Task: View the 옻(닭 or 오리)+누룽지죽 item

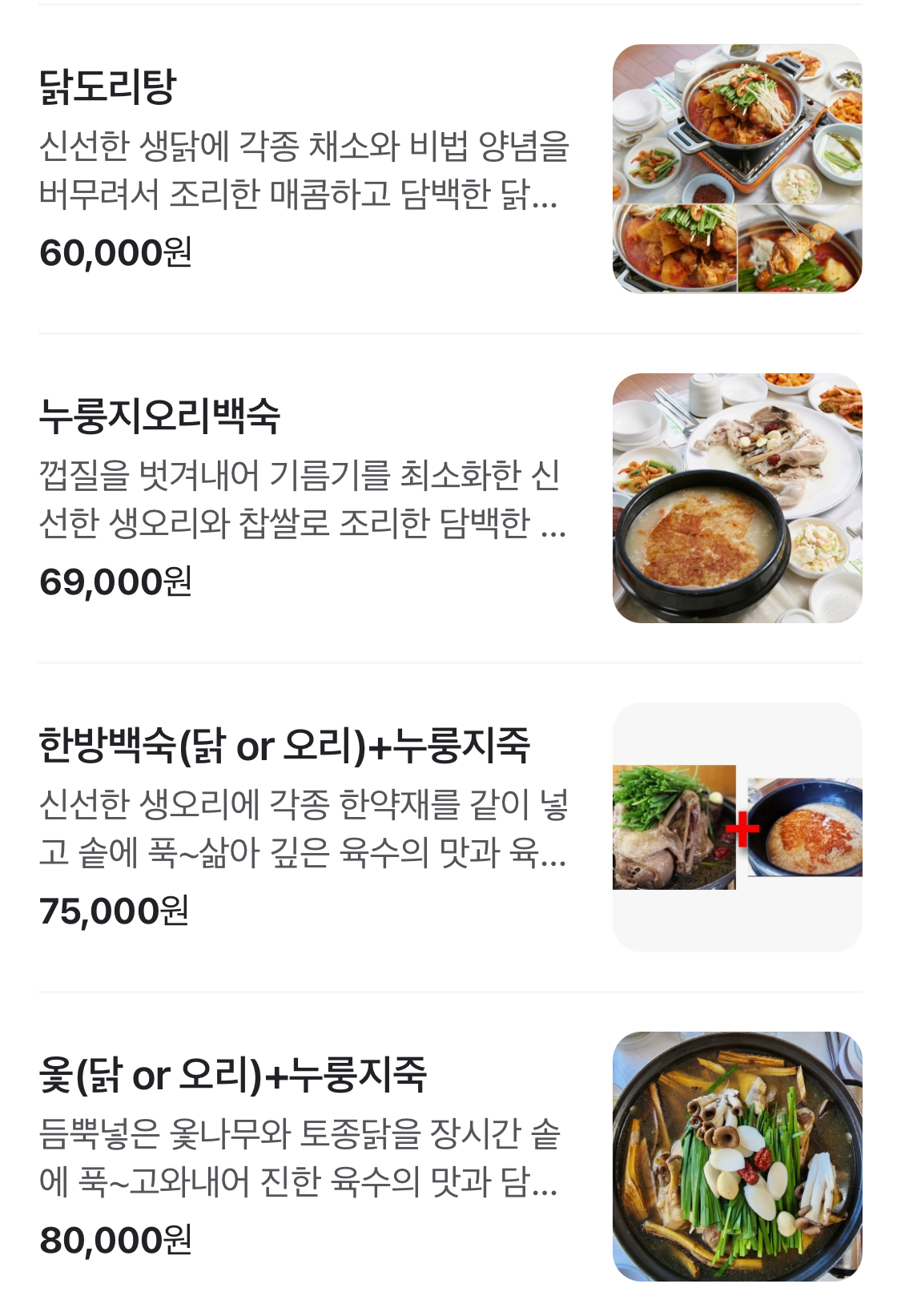Action: click(x=233, y=1074)
